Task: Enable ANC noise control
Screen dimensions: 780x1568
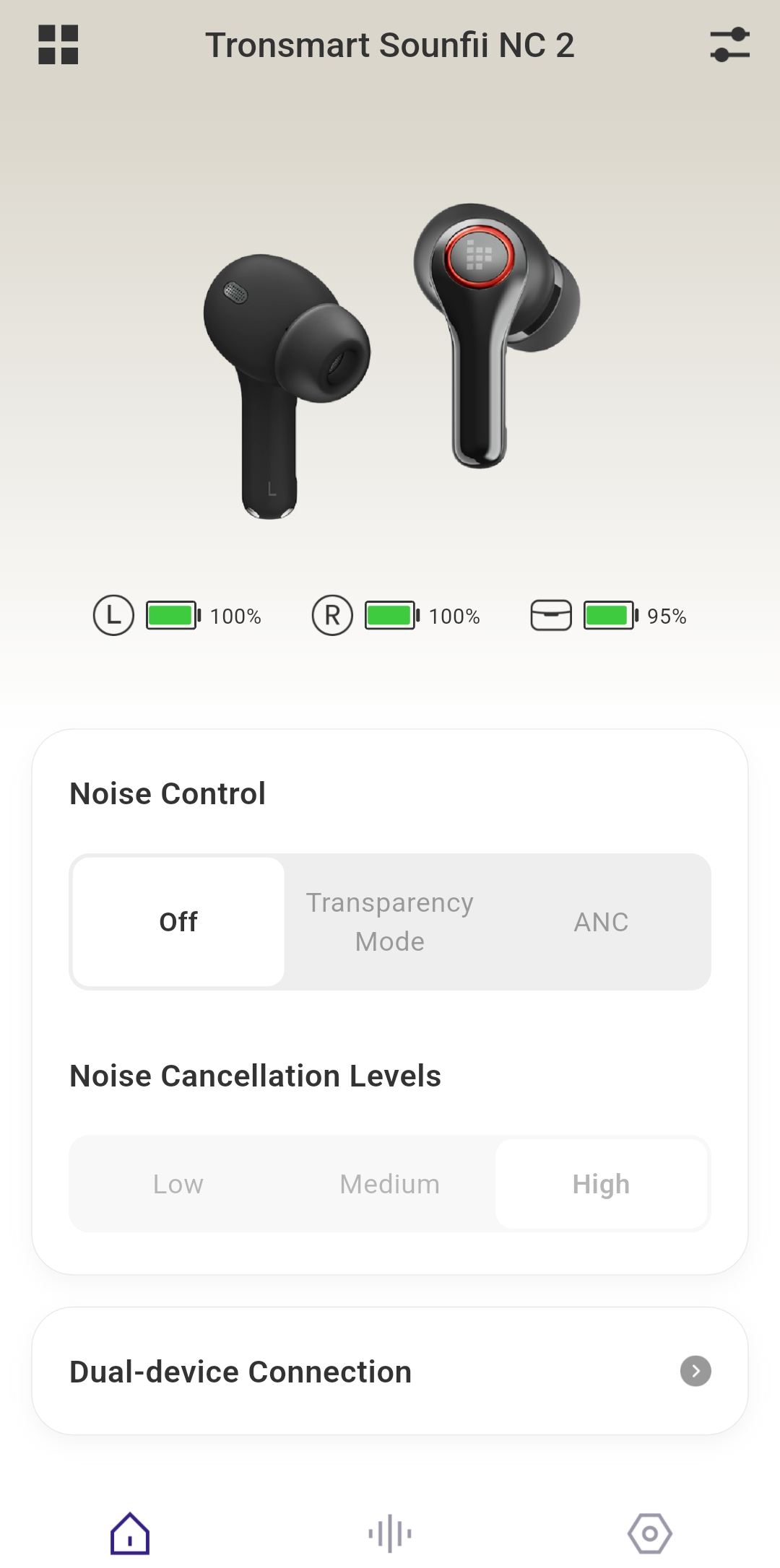Action: (x=601, y=922)
